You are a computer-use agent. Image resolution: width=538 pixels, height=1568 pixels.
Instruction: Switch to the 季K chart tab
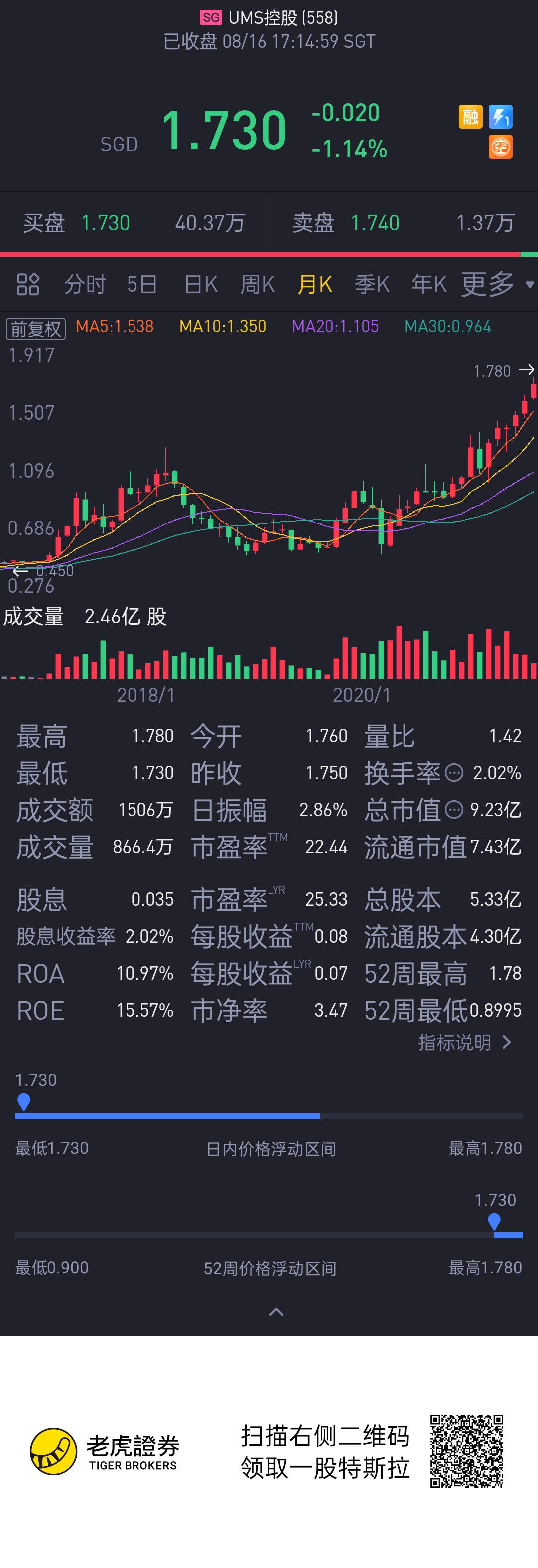pyautogui.click(x=372, y=284)
